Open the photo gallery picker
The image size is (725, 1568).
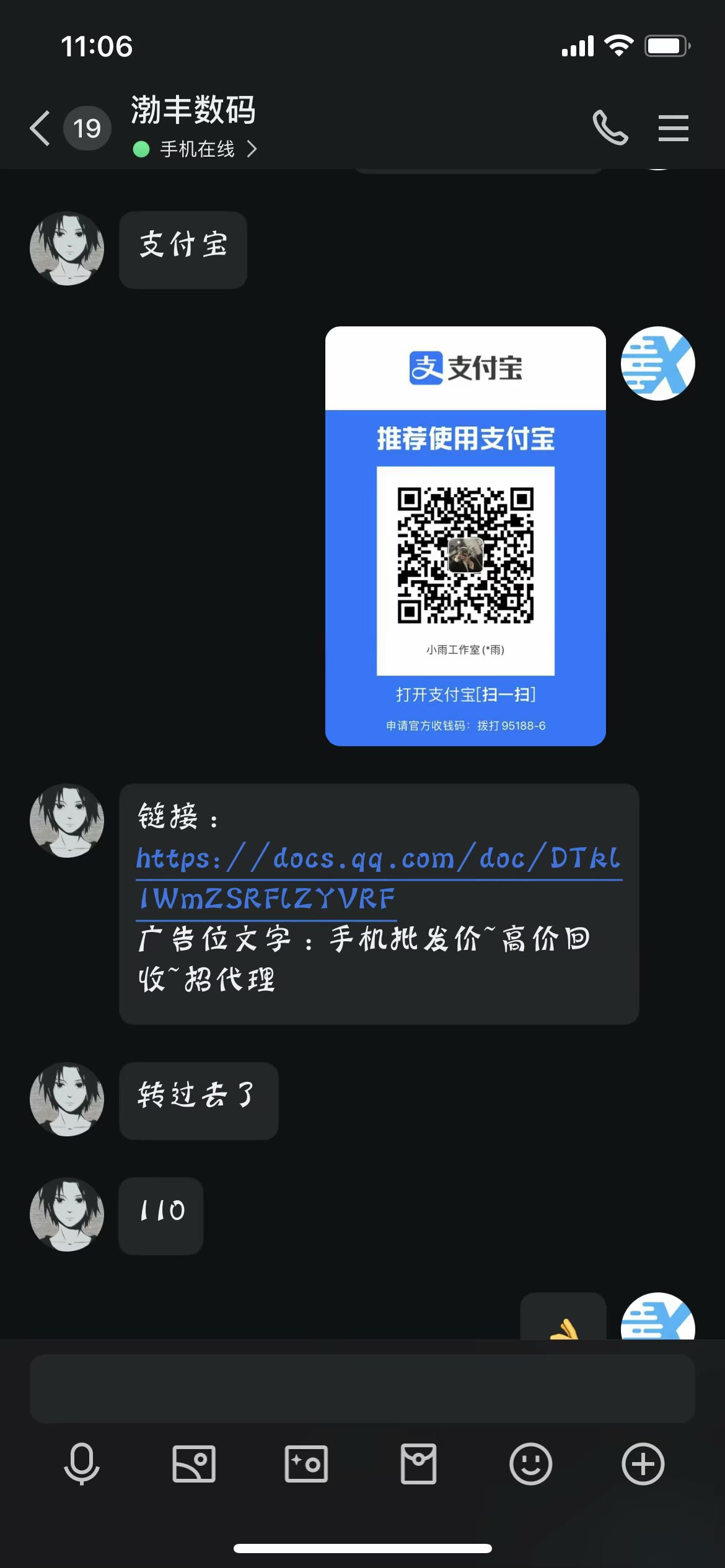coord(194,1464)
